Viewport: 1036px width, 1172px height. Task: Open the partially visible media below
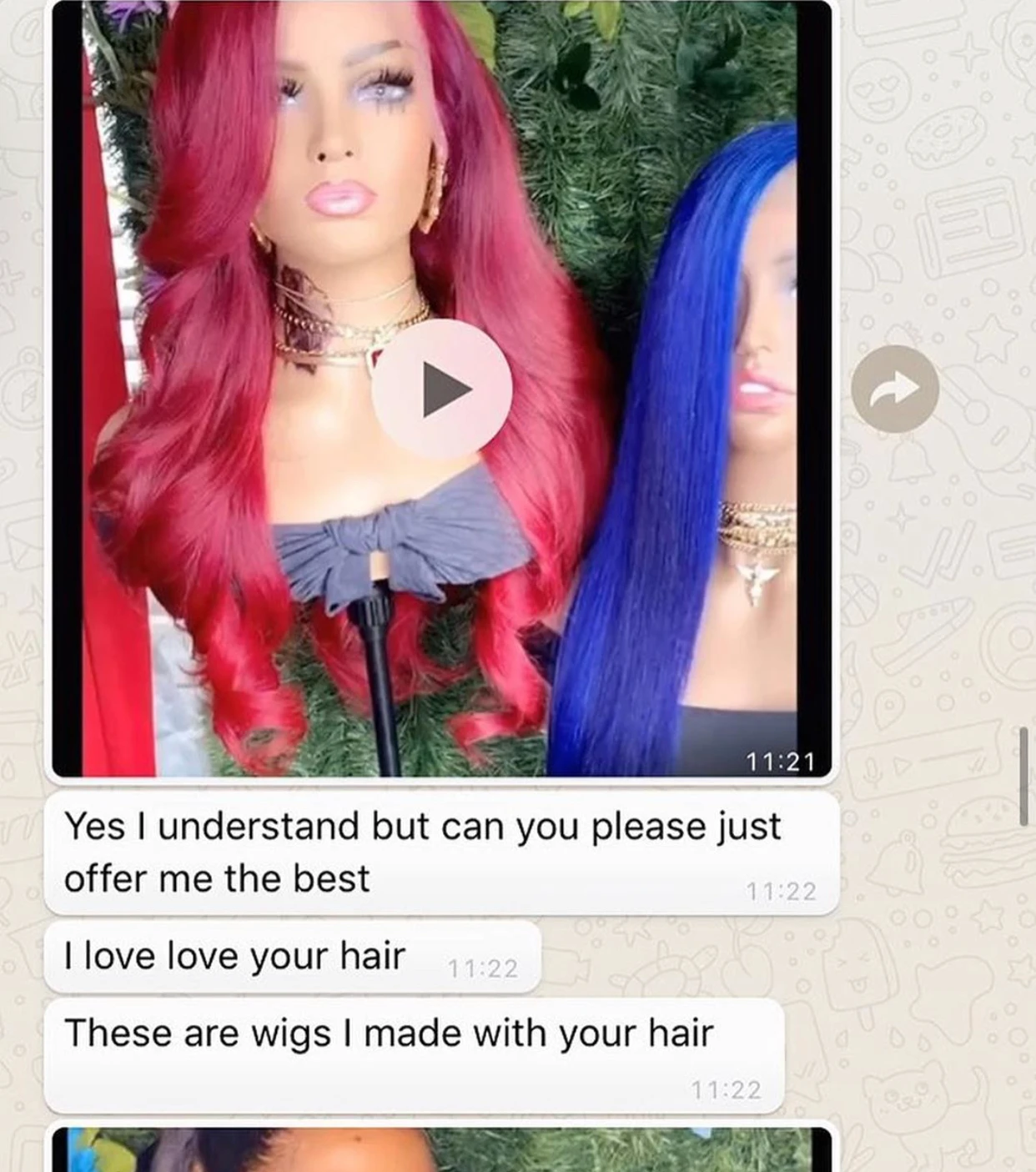442,1149
